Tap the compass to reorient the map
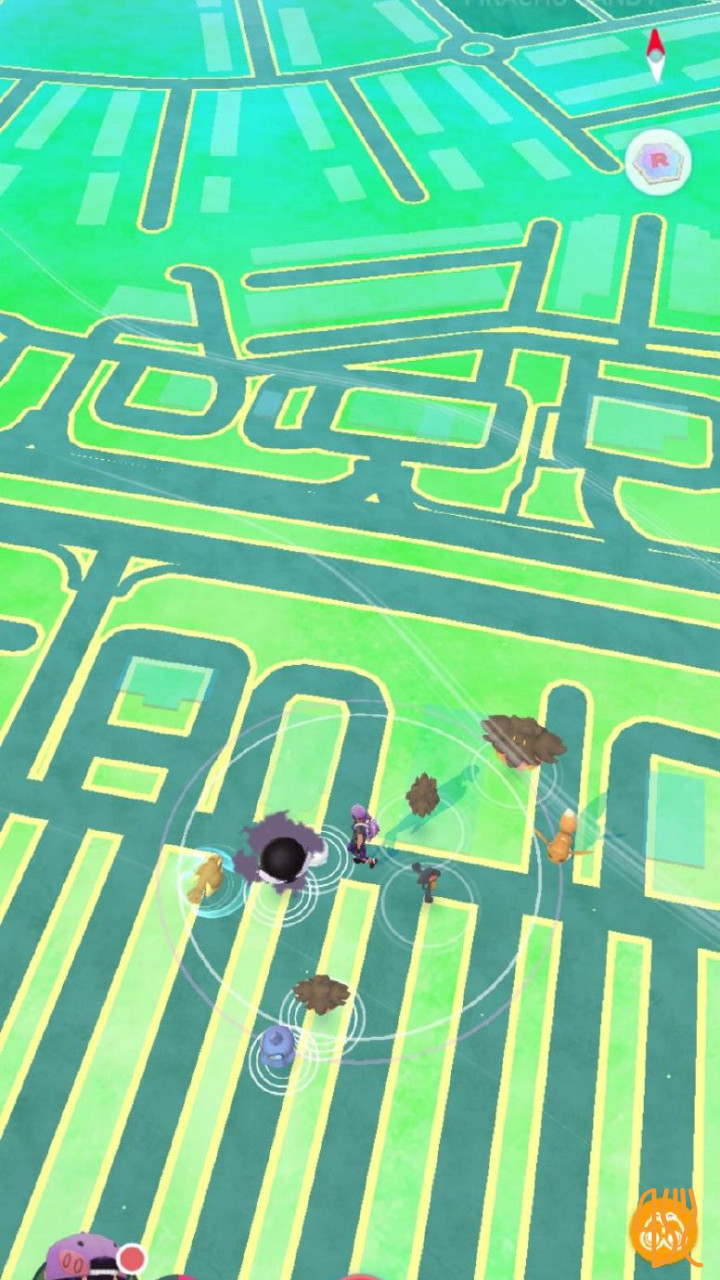This screenshot has width=720, height=1280. (x=656, y=55)
